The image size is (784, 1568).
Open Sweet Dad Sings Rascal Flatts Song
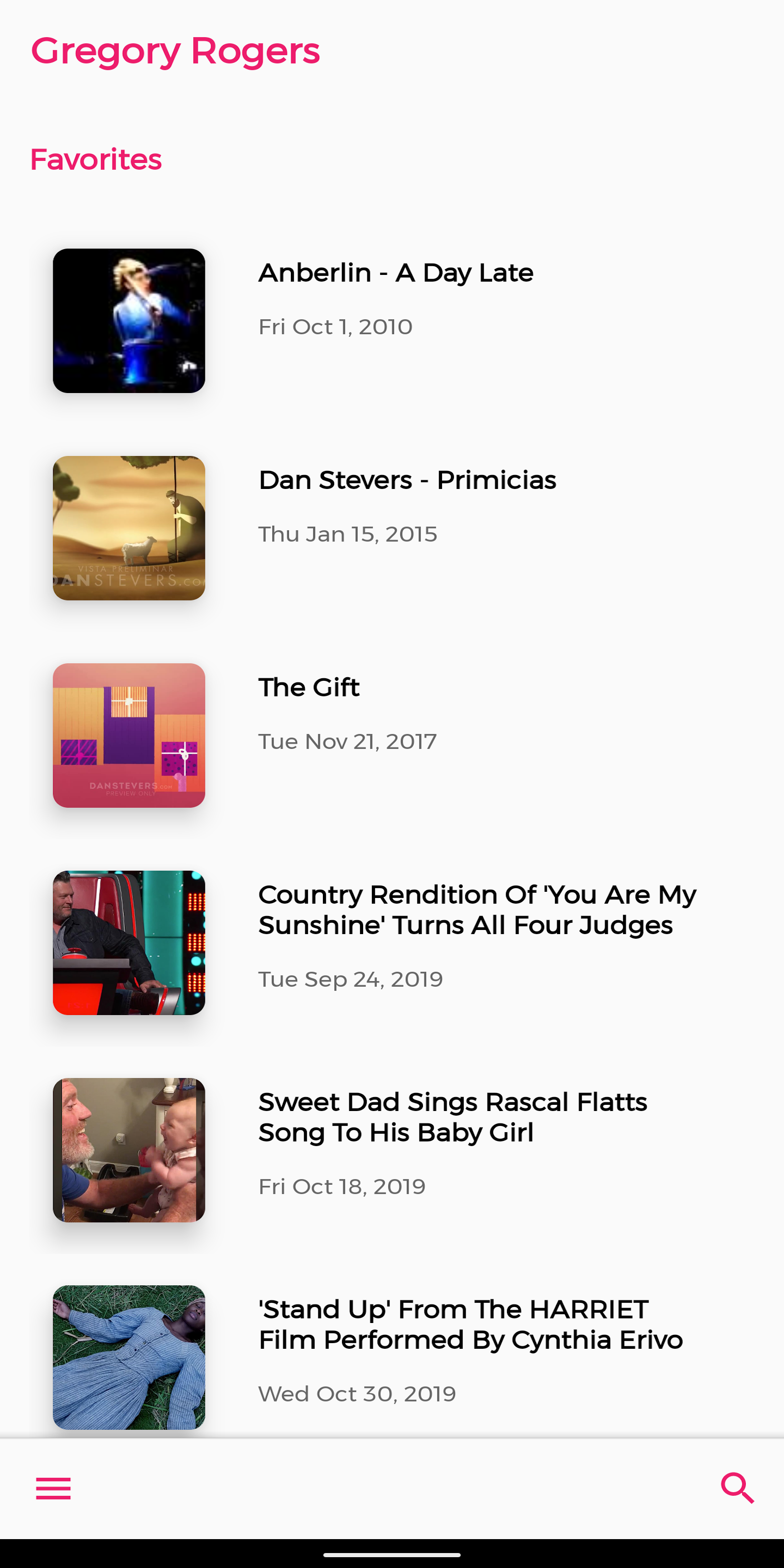(452, 1118)
